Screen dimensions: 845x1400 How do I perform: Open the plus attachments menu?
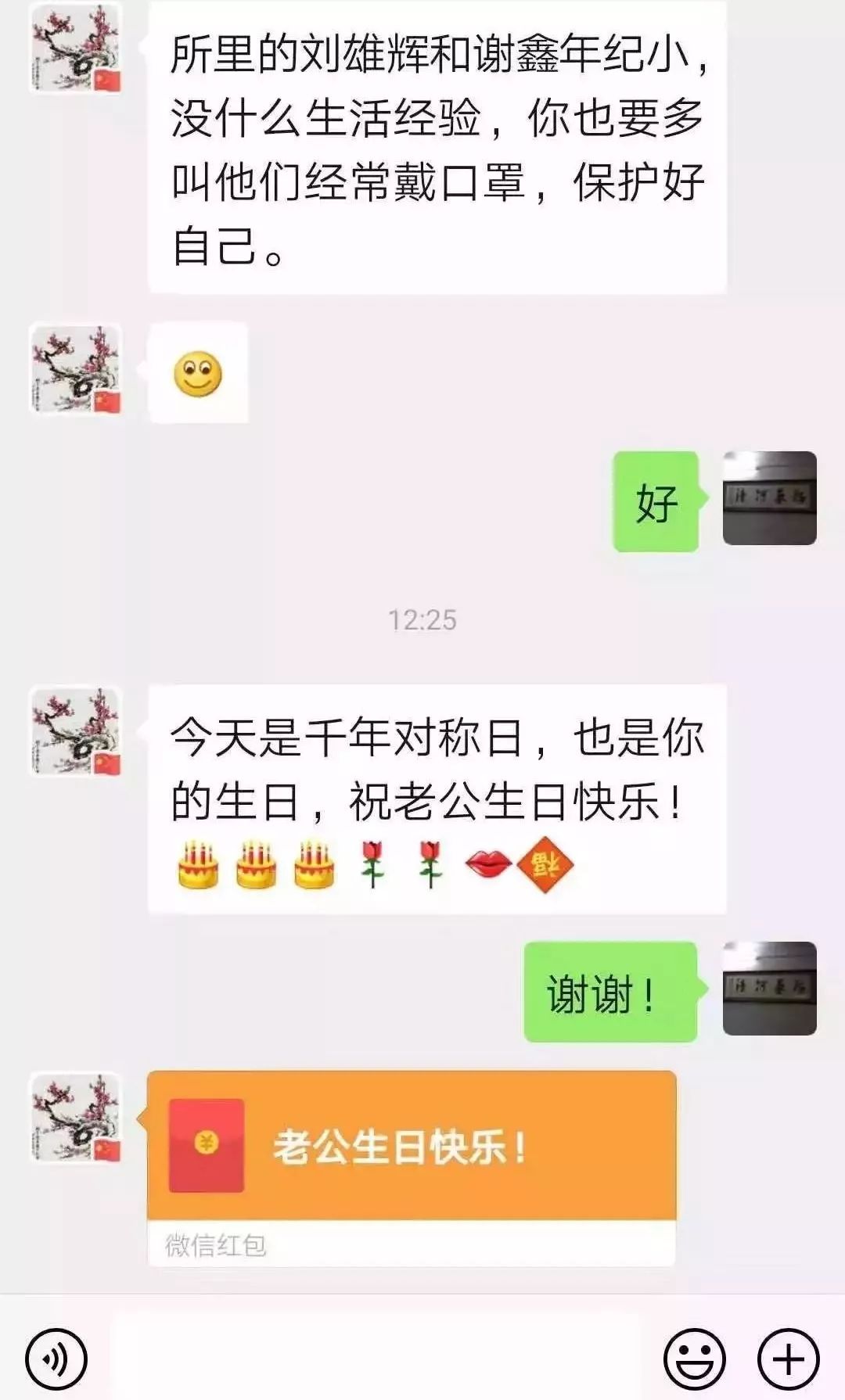pyautogui.click(x=788, y=1359)
